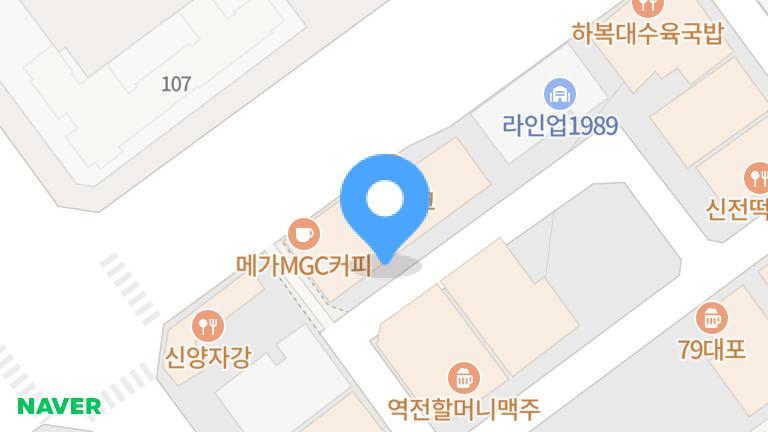
Task: Select the 라인업1989 place on the map
Action: 560,96
